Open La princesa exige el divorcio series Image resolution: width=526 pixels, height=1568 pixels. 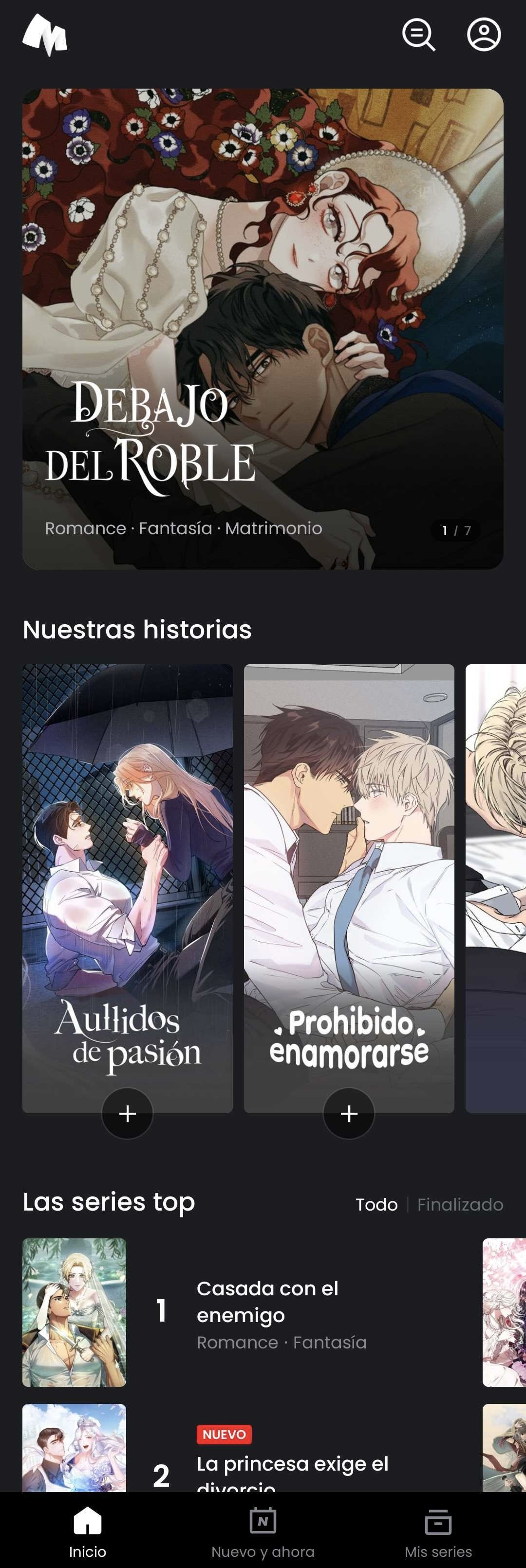click(292, 1464)
